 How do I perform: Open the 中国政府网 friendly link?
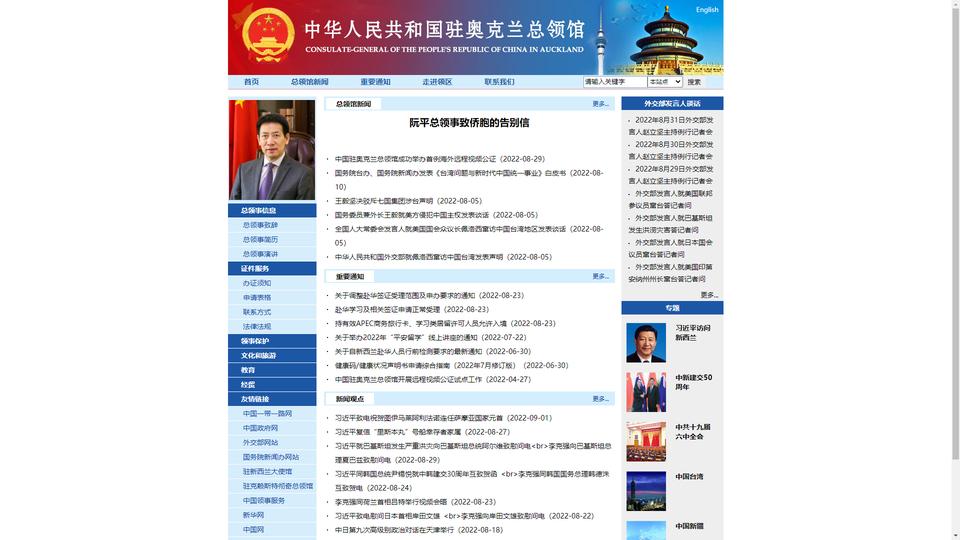click(260, 428)
